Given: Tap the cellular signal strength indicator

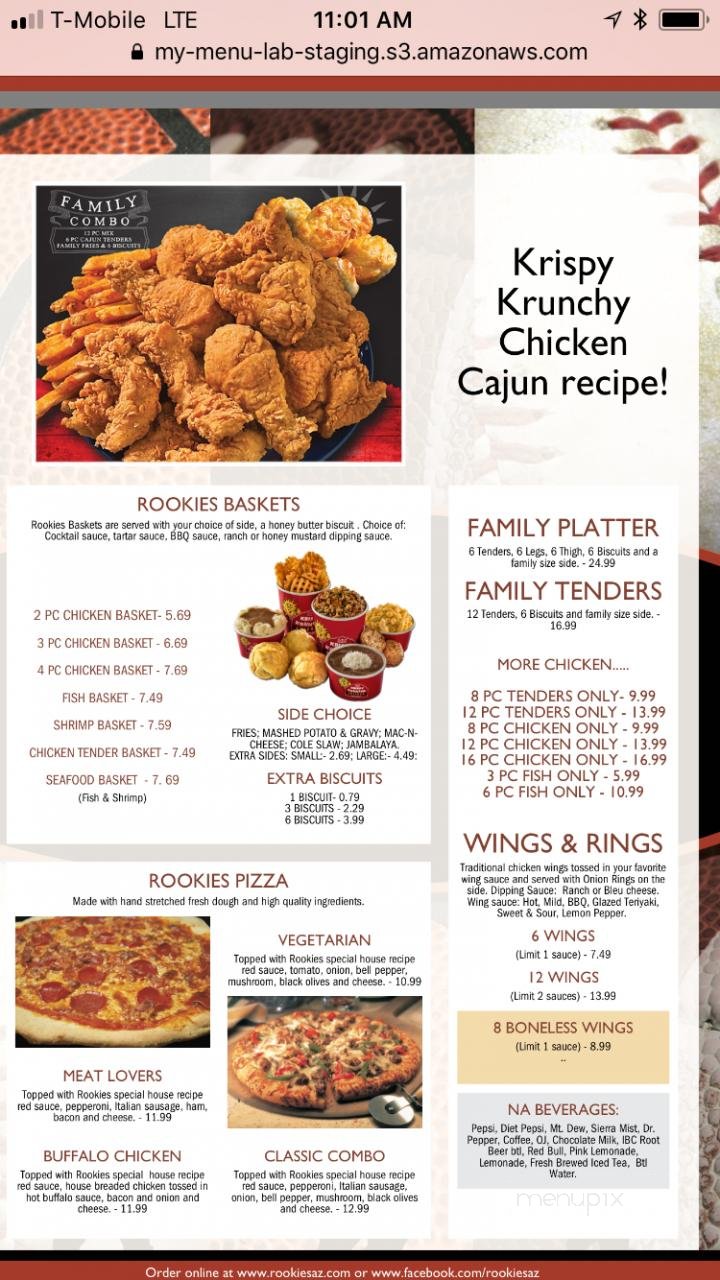Looking at the screenshot, I should coord(30,17).
